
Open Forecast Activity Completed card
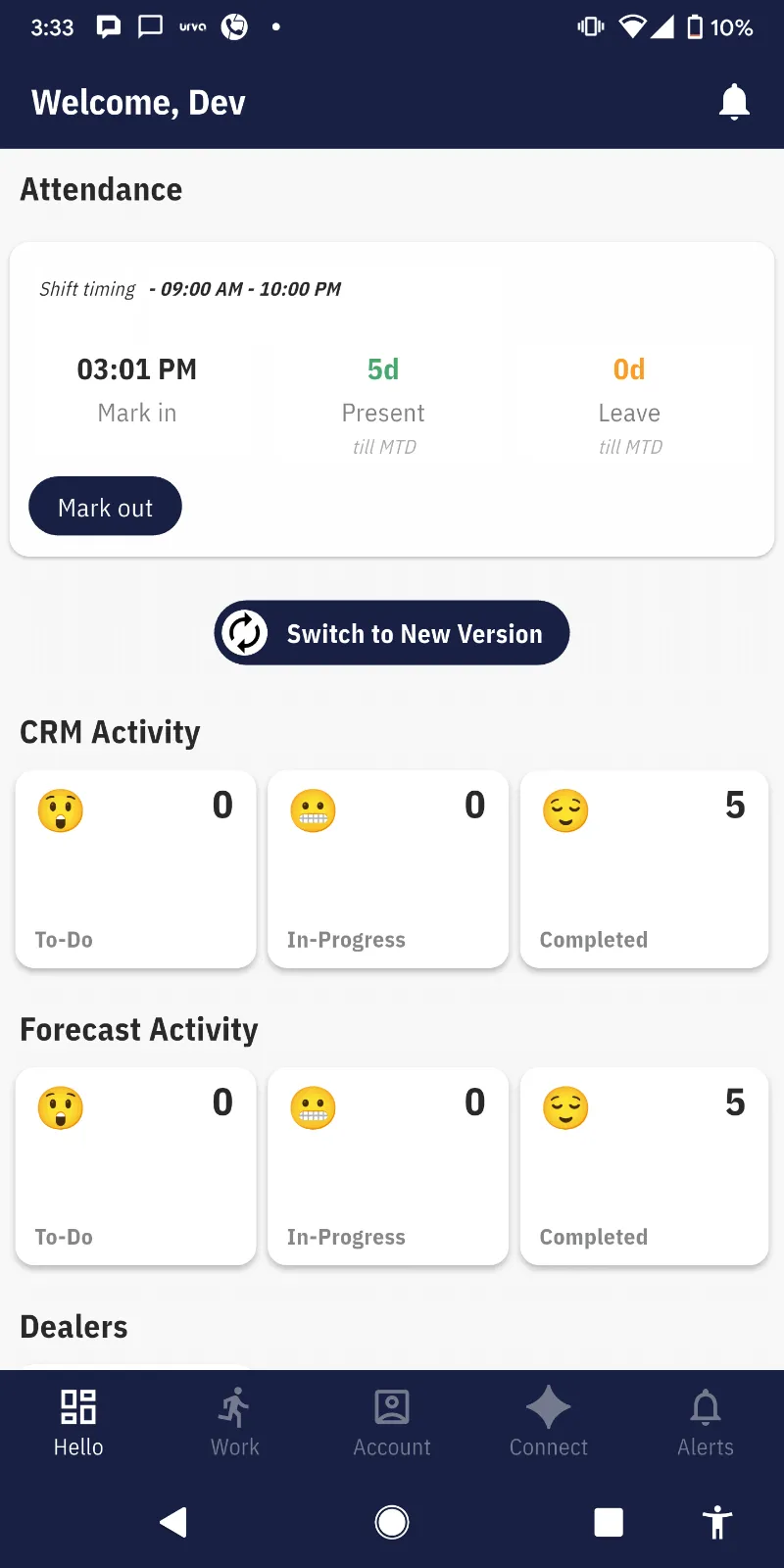pyautogui.click(x=644, y=1166)
